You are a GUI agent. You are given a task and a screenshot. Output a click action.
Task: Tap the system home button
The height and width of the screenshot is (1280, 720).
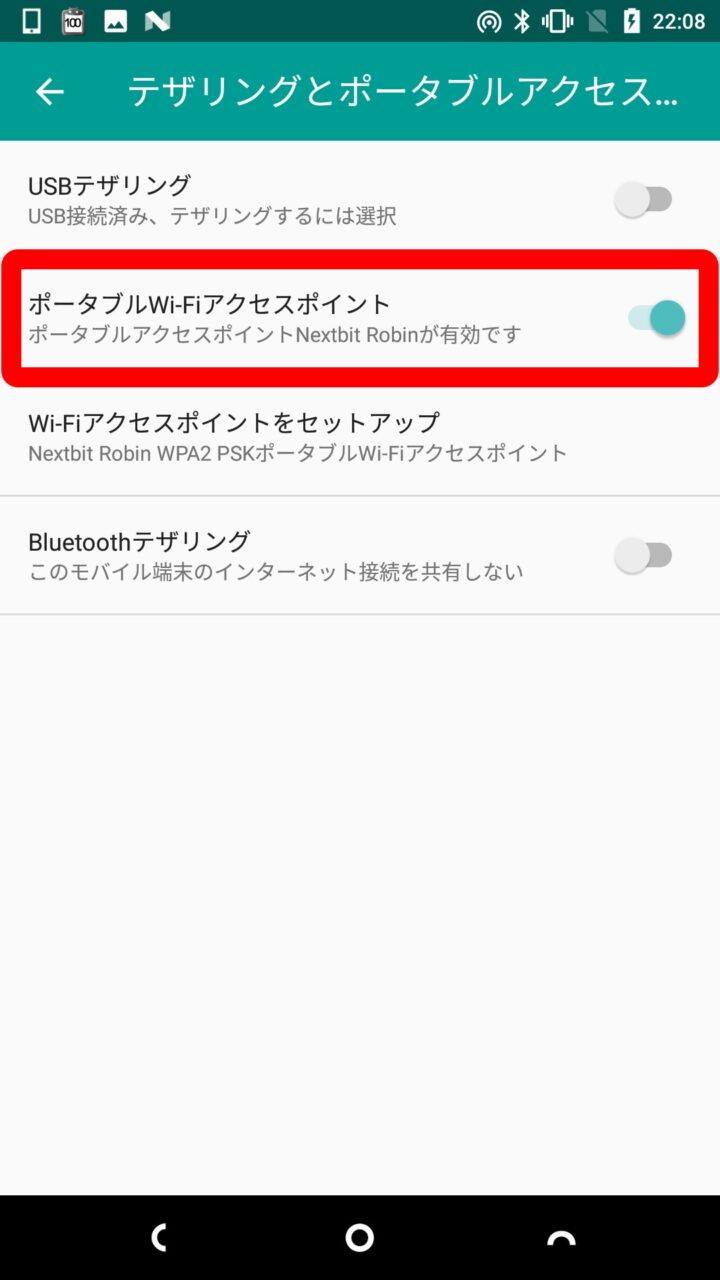[x=360, y=1238]
